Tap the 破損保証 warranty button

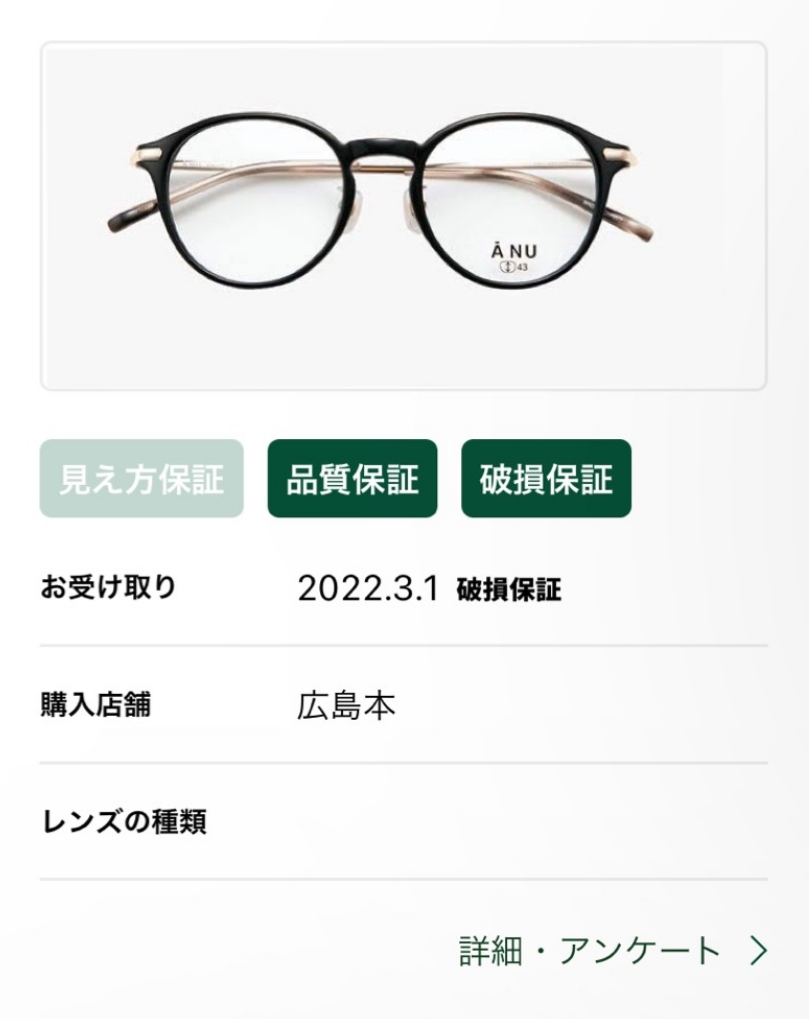click(546, 479)
